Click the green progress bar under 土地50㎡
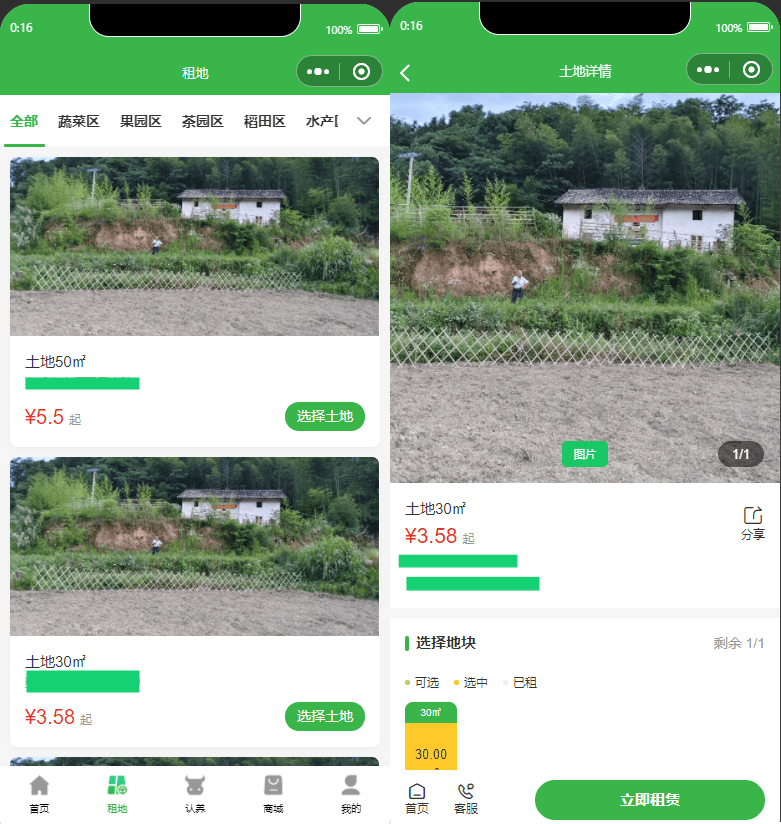This screenshot has width=781, height=824. [82, 383]
